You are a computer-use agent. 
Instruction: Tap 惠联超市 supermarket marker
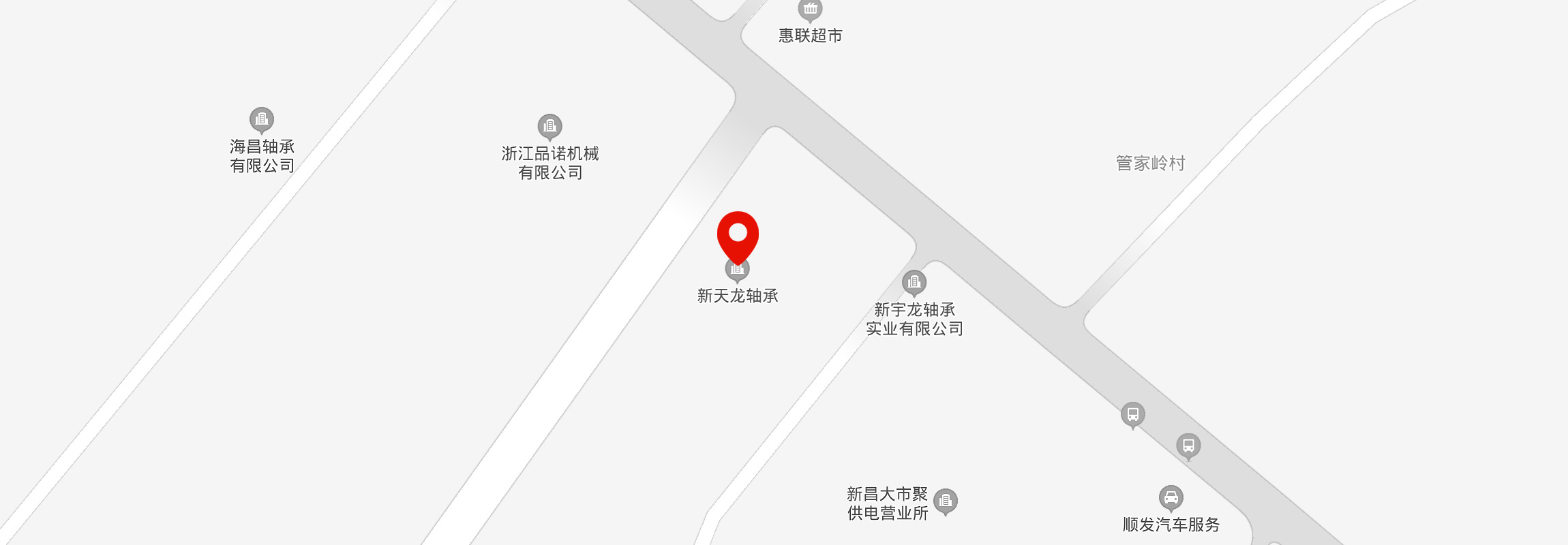(x=810, y=10)
